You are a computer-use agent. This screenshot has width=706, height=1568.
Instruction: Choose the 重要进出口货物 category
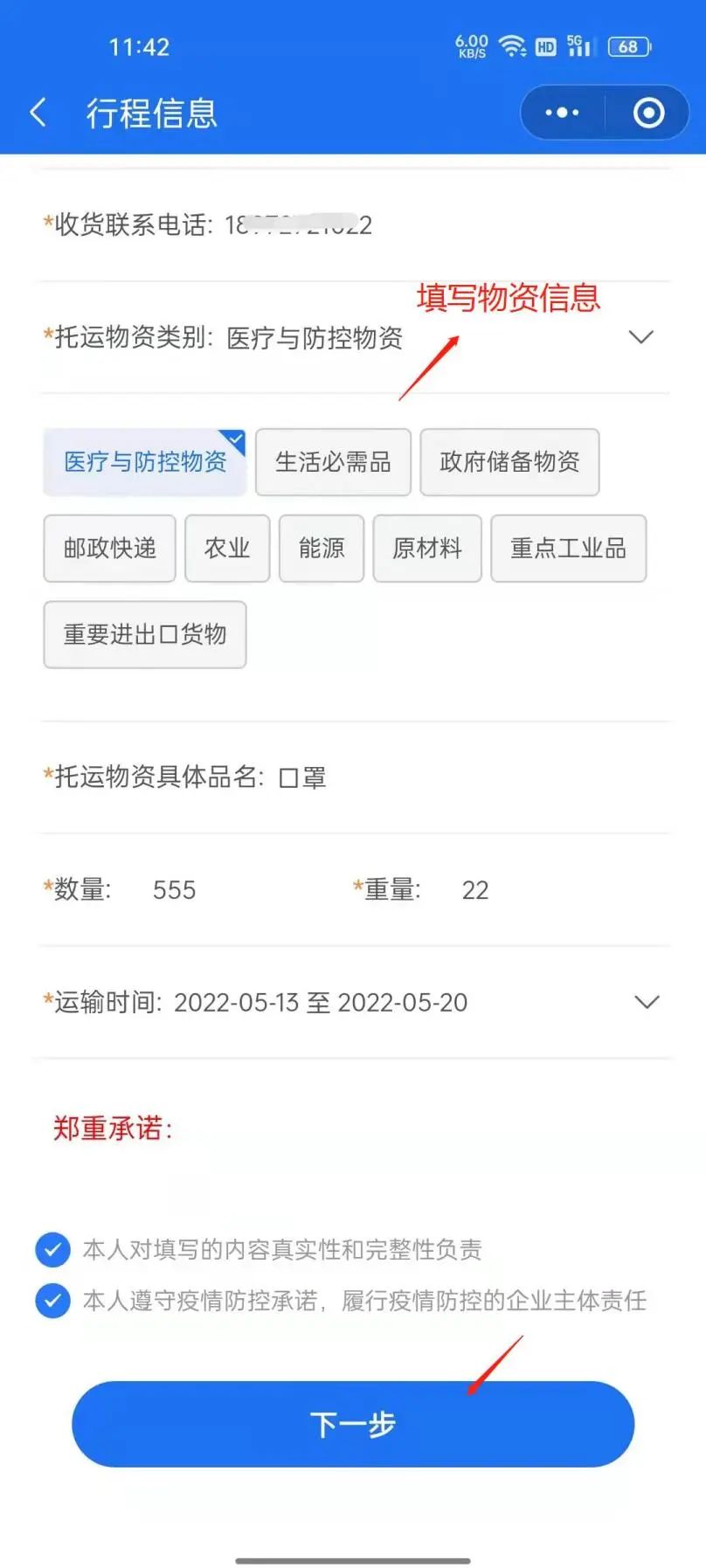145,635
